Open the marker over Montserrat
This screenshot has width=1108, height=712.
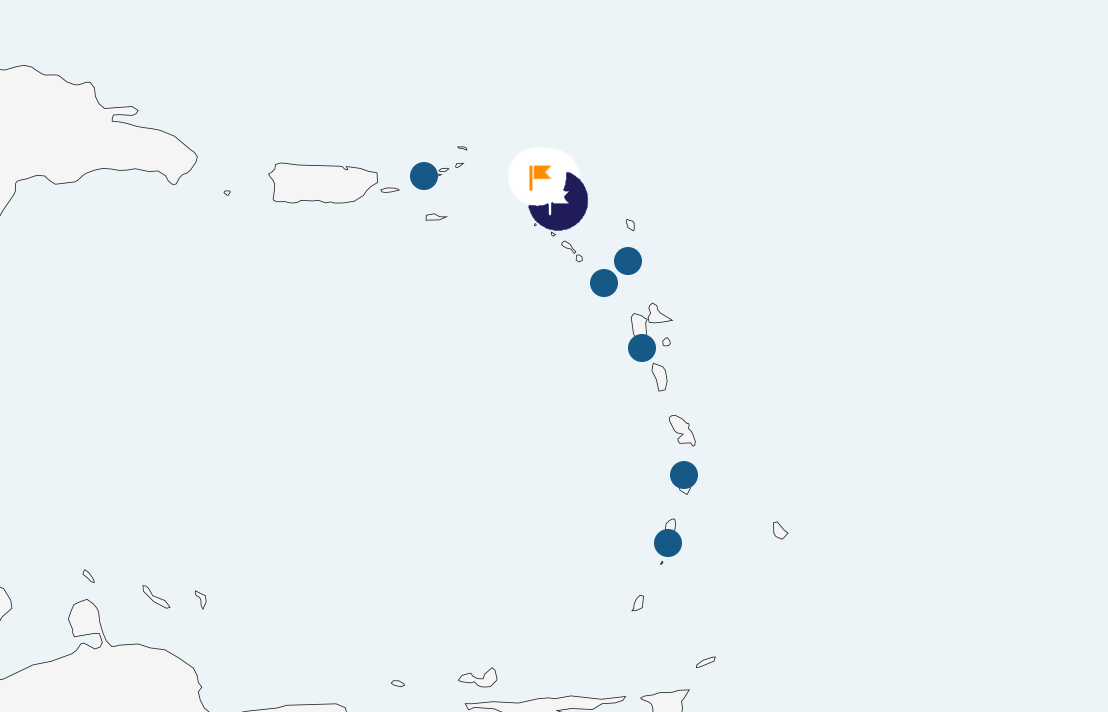point(604,283)
